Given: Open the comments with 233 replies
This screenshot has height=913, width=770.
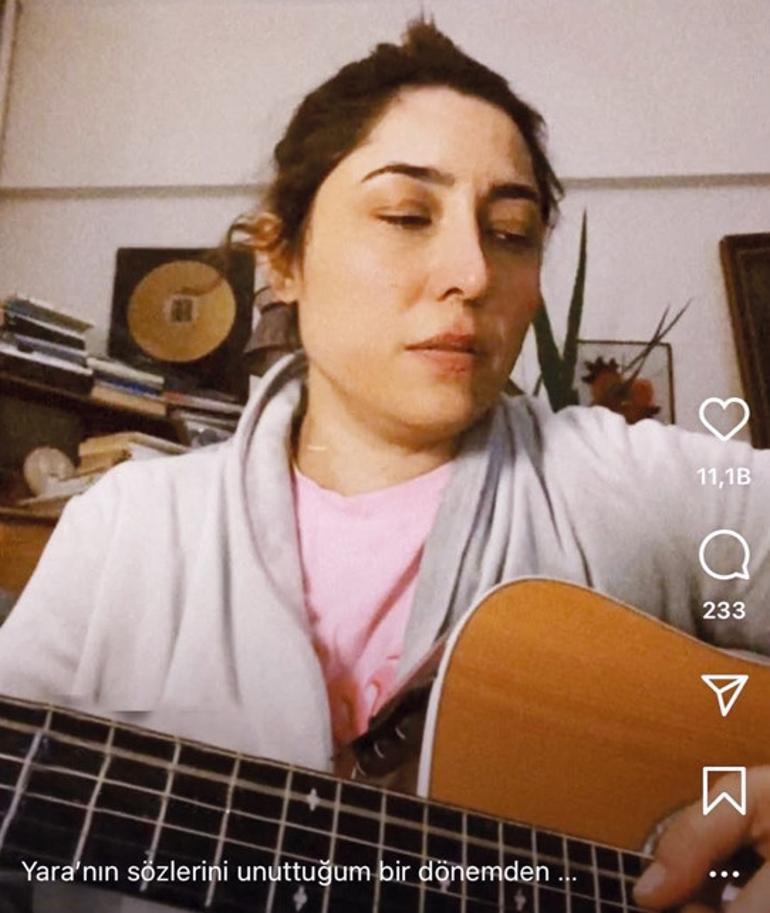Looking at the screenshot, I should coord(723,556).
